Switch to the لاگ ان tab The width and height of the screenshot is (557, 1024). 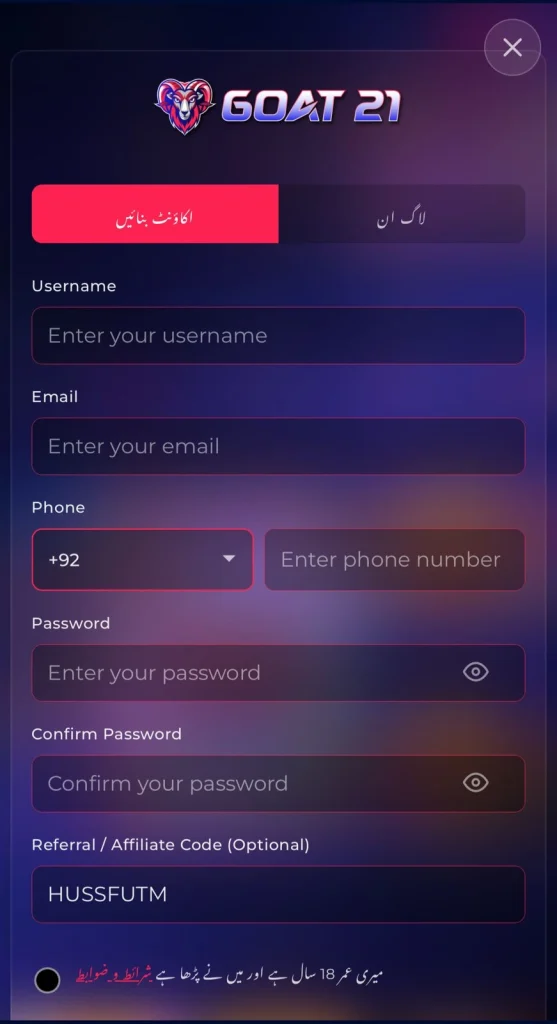(x=402, y=214)
